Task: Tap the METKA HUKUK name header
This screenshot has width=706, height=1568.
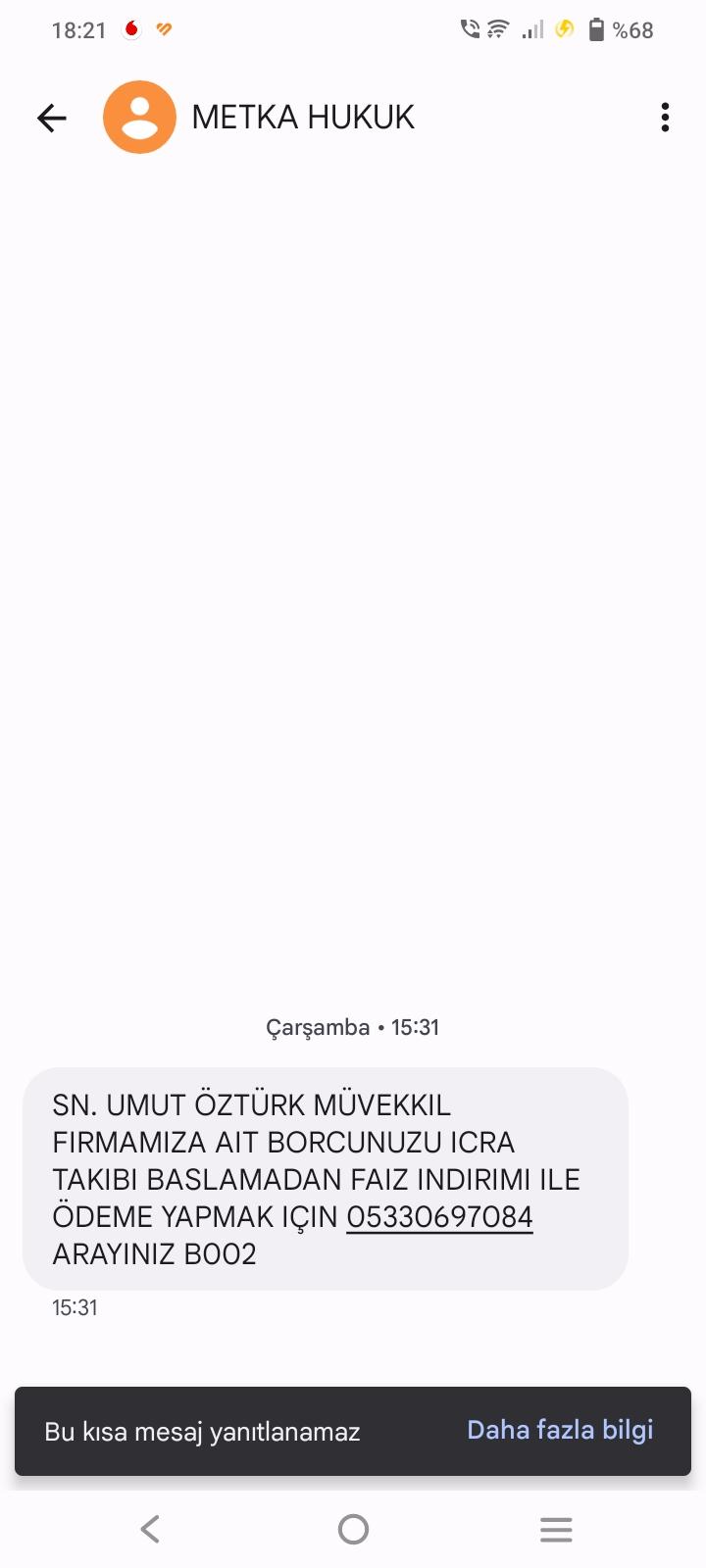Action: tap(303, 117)
